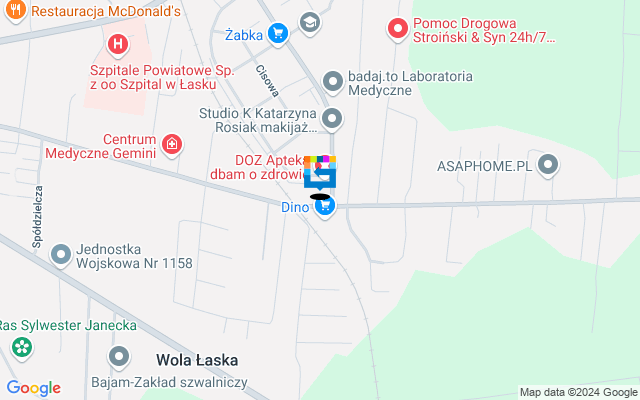Select the Szpitale Powiatowe hospital pin
The width and height of the screenshot is (640, 400).
pyautogui.click(x=118, y=44)
